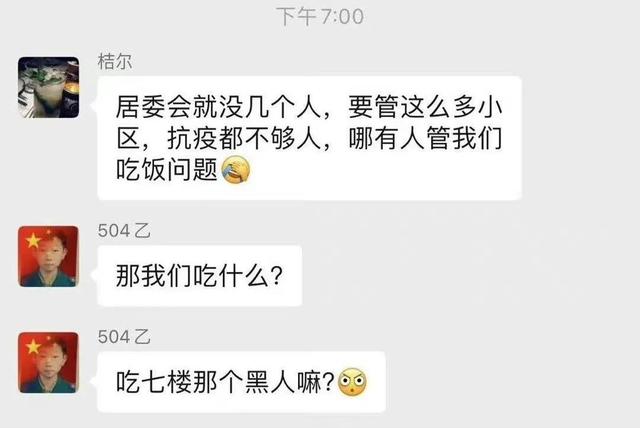Open 504乙's avatar beside 吃七楼那个黑人嘛

(49, 364)
